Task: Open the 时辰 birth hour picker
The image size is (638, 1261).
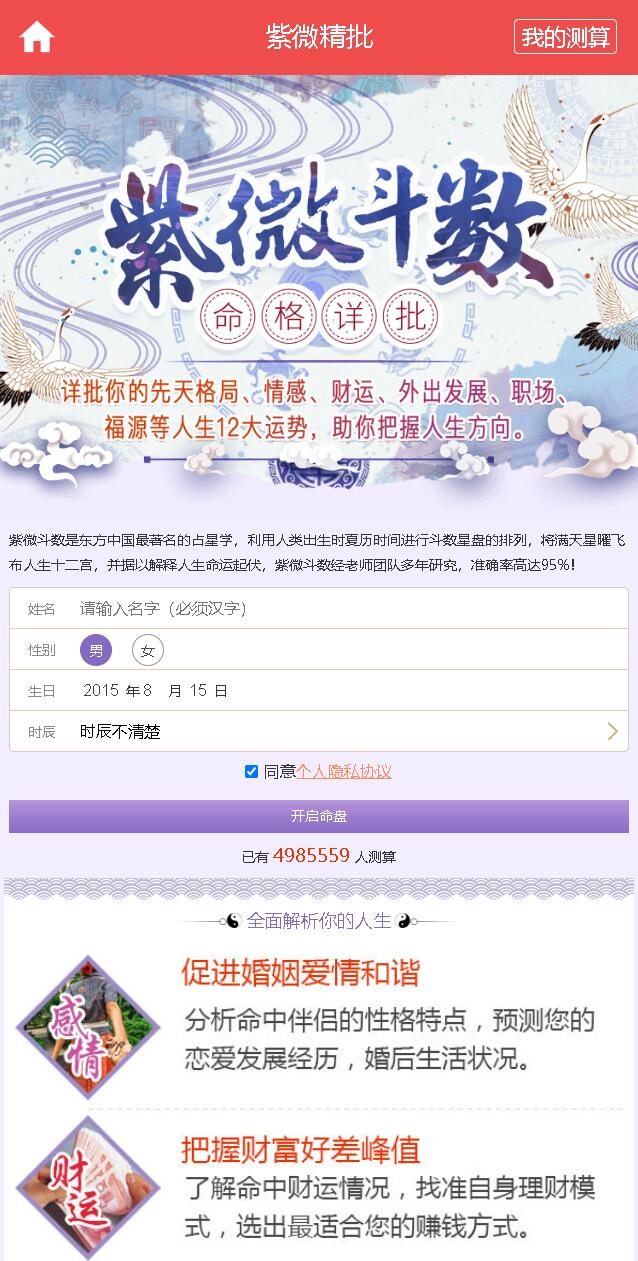Action: point(340,731)
